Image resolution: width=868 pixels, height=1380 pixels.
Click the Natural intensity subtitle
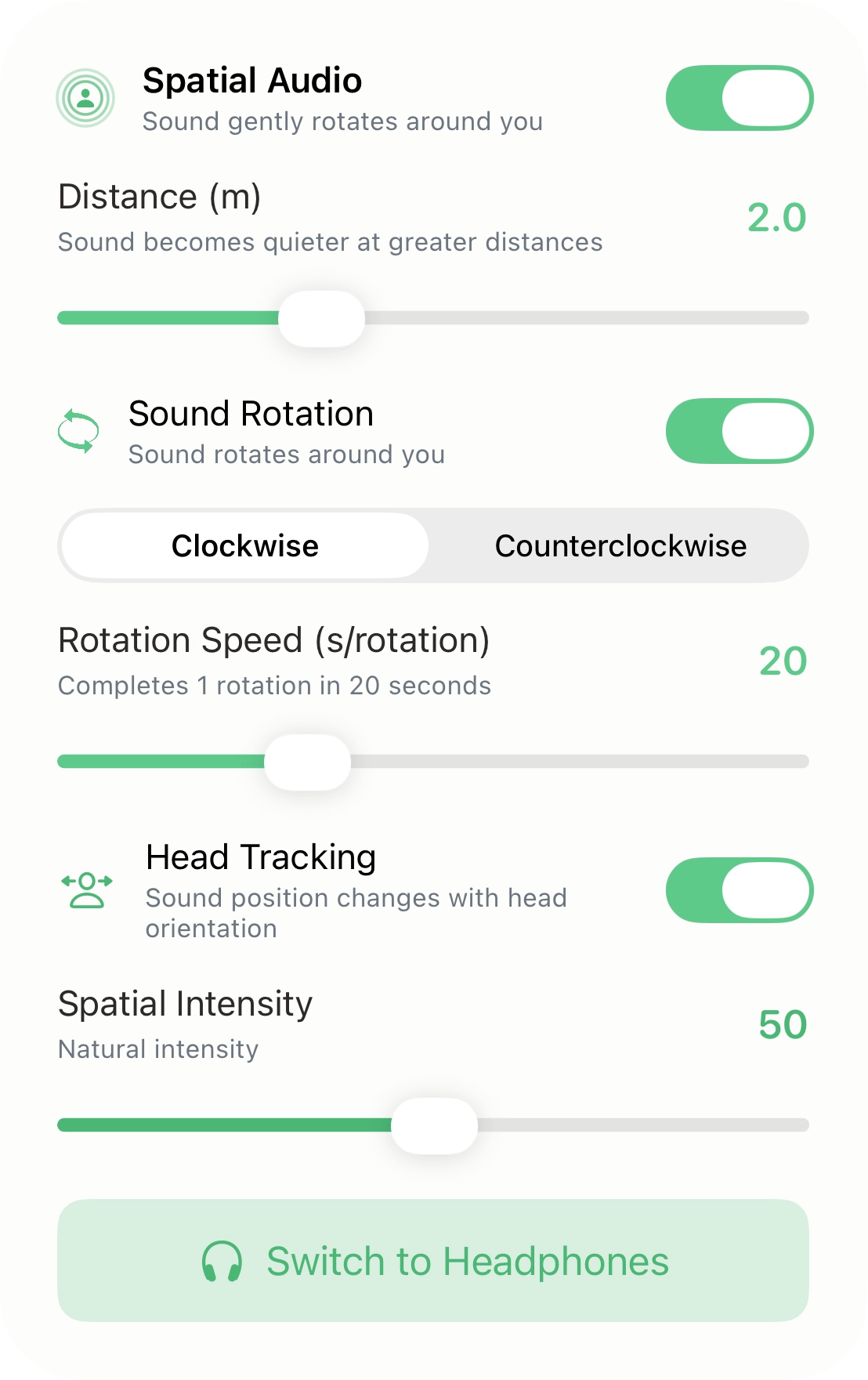(x=157, y=1049)
